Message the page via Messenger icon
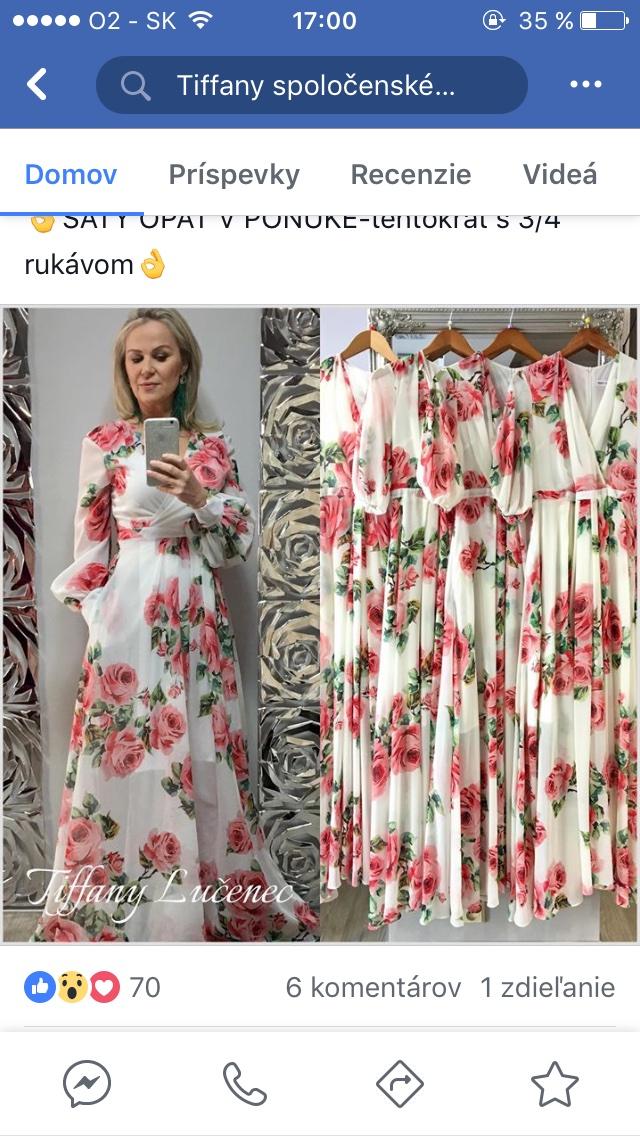This screenshot has height=1136, width=640. (86, 1083)
